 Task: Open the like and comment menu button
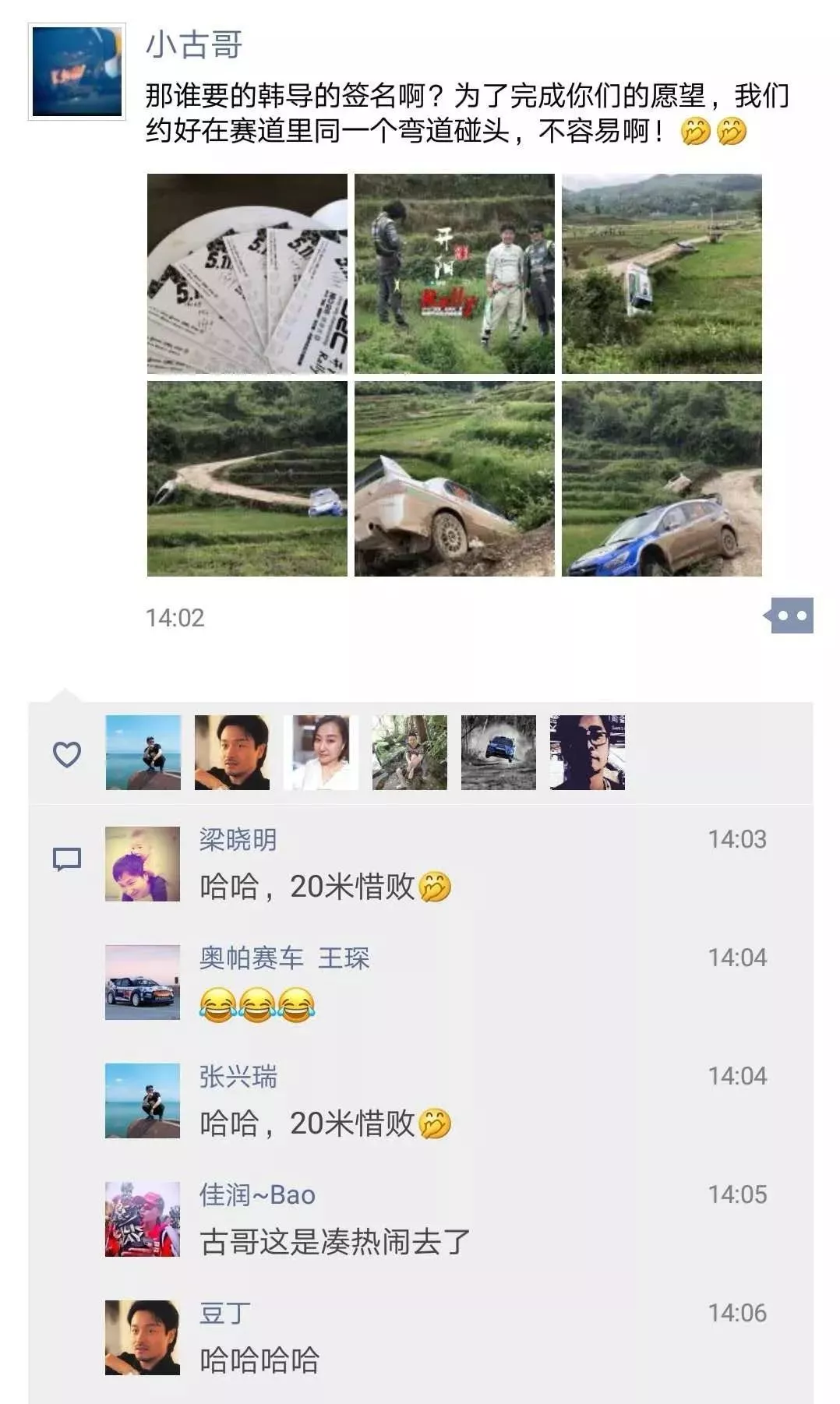pos(791,616)
